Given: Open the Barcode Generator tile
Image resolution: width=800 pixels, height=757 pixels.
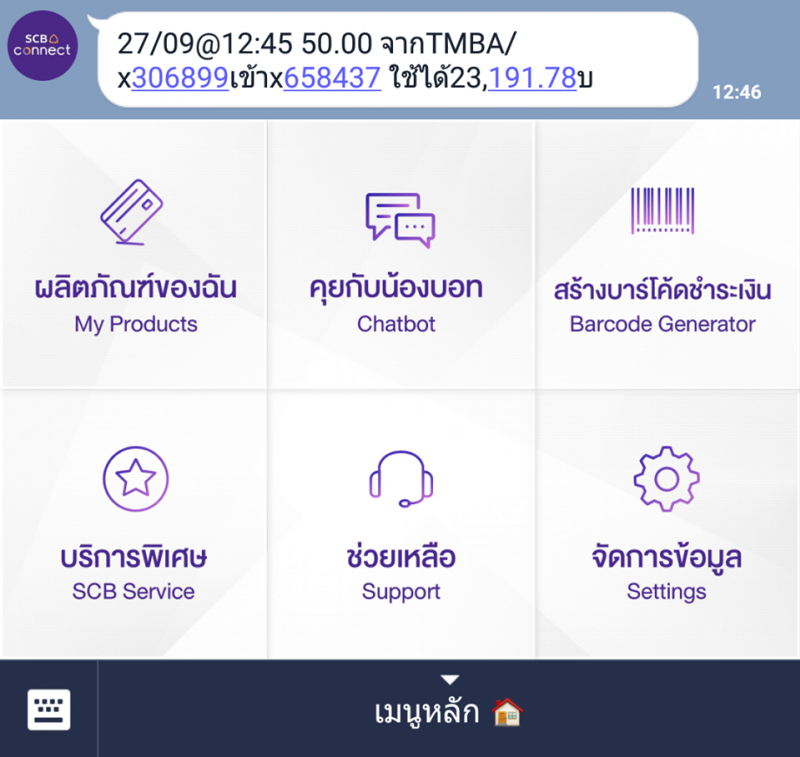Looking at the screenshot, I should (667, 256).
